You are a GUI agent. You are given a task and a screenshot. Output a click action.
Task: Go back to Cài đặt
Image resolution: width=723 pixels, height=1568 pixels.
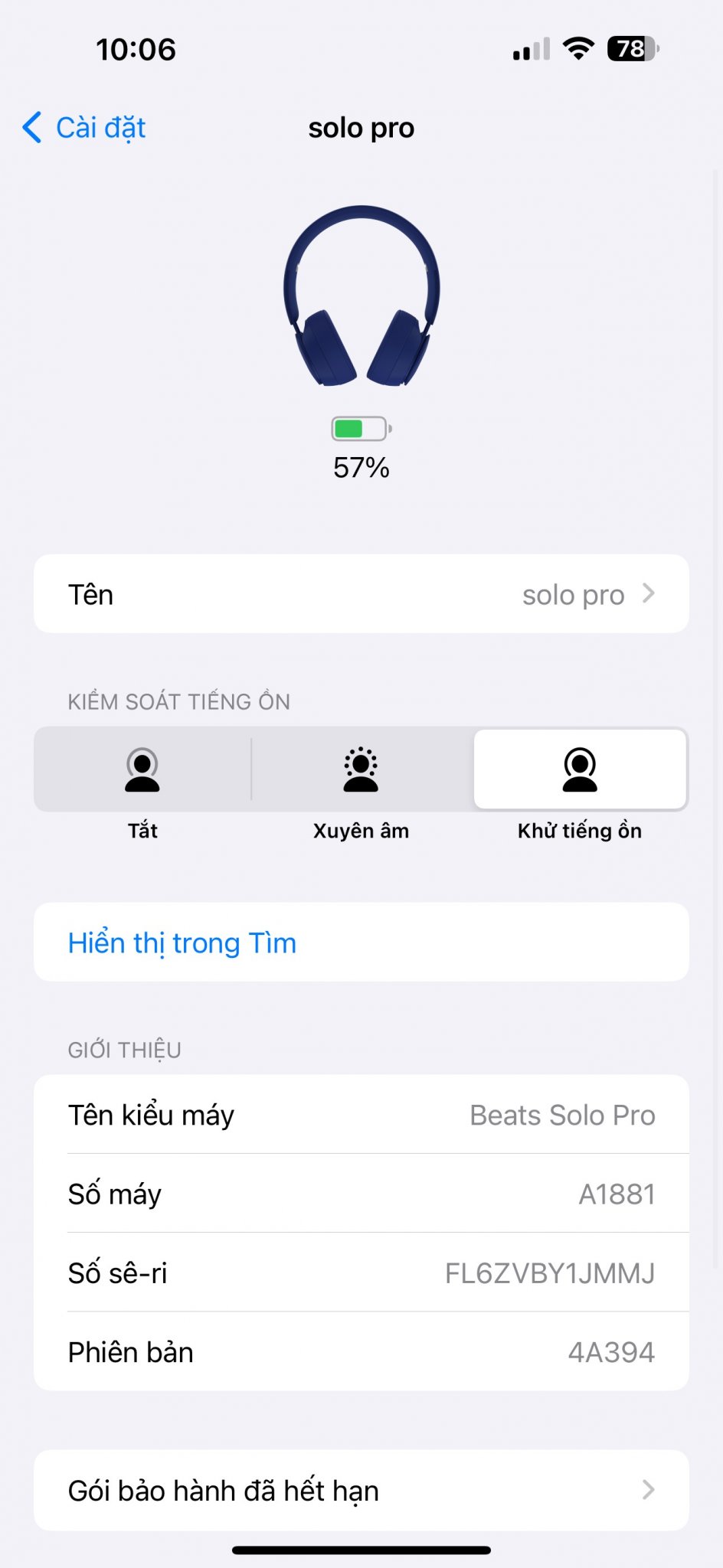point(84,128)
